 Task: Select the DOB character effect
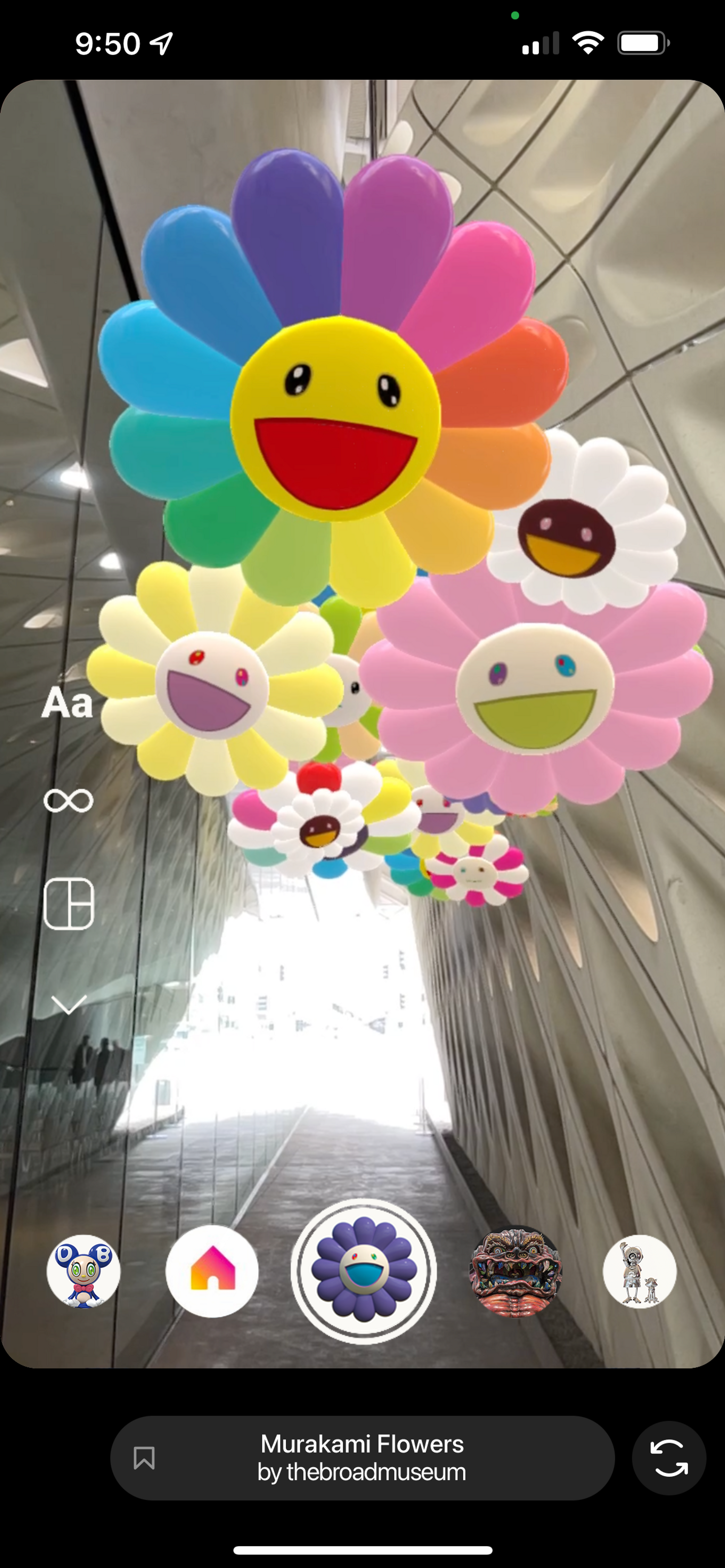(83, 1272)
